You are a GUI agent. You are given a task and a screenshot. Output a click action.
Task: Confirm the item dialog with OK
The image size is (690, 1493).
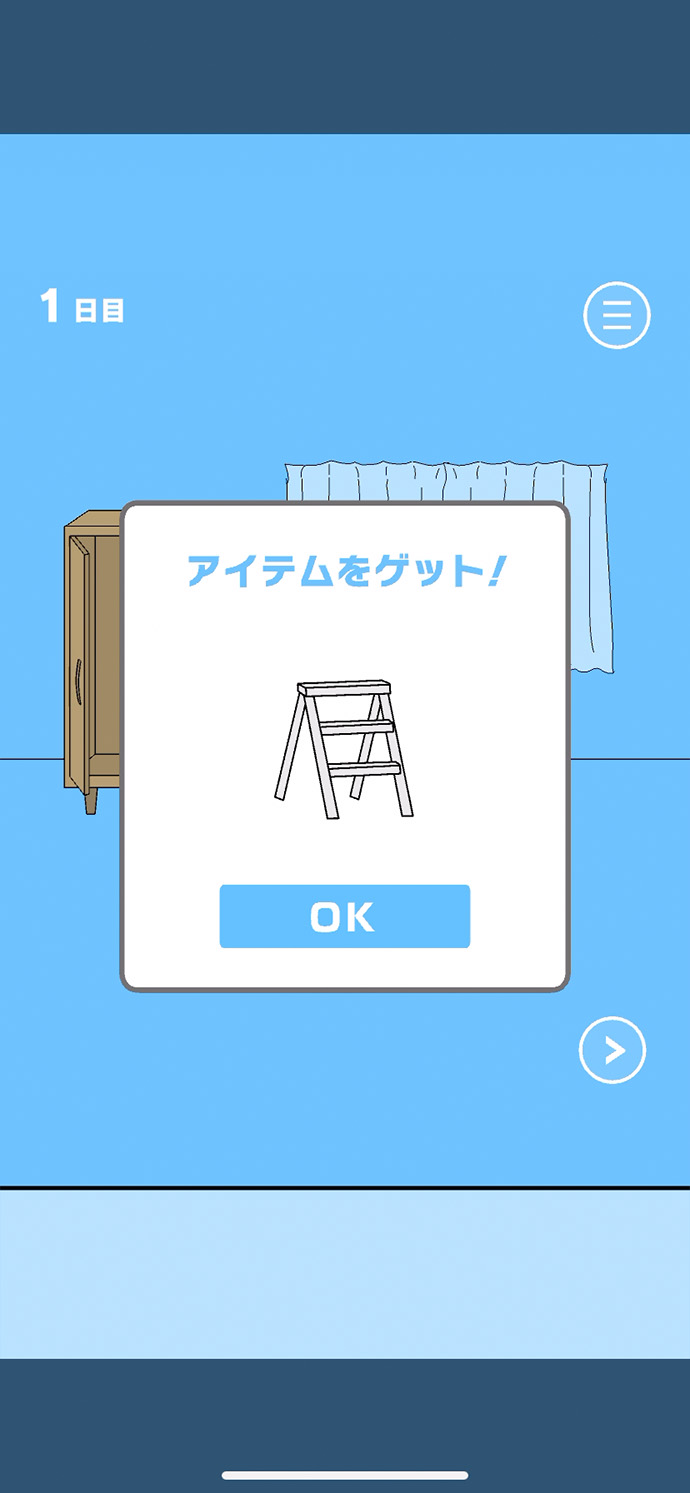344,916
